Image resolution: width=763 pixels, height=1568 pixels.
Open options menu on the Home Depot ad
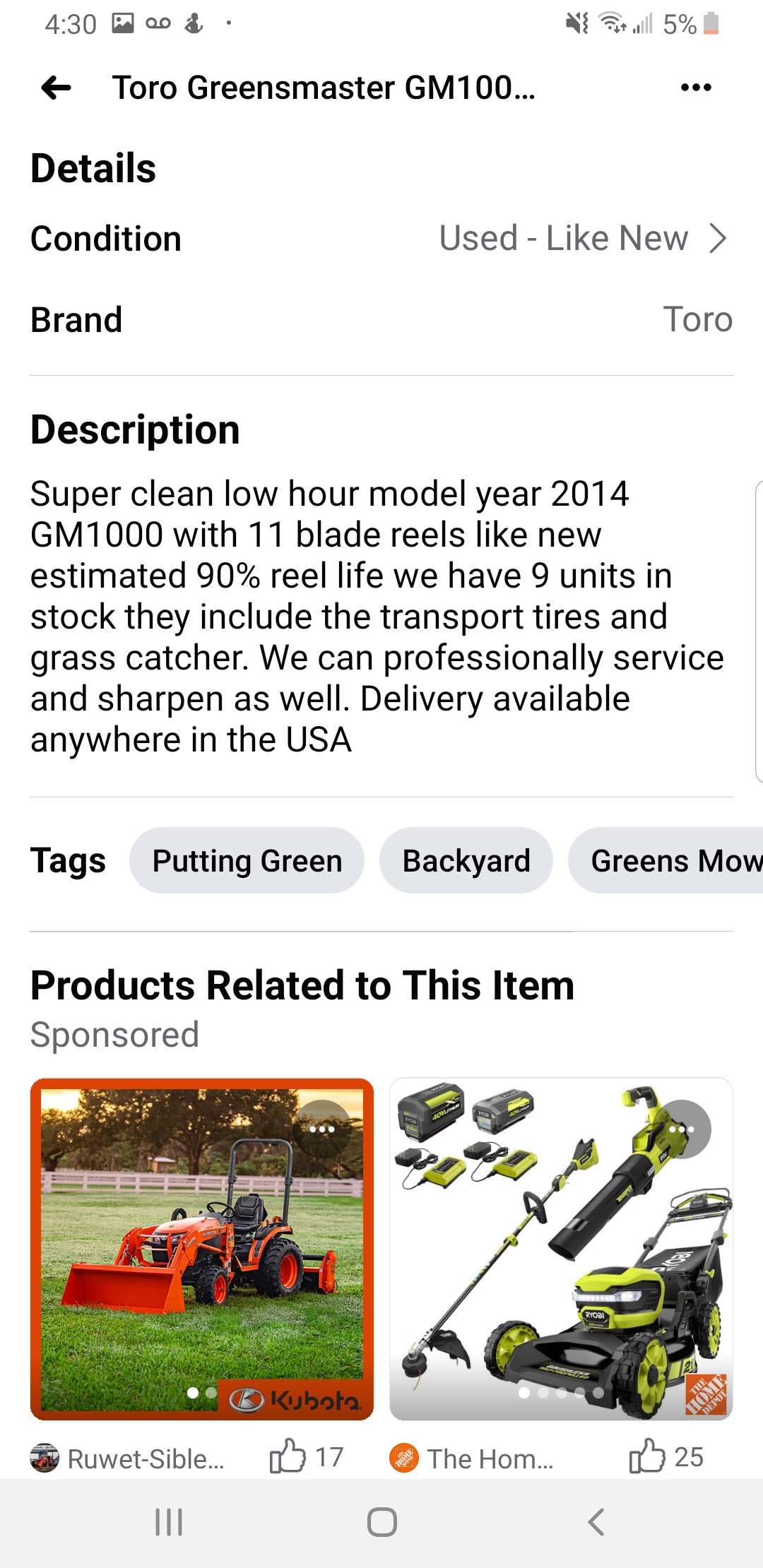[x=682, y=1129]
